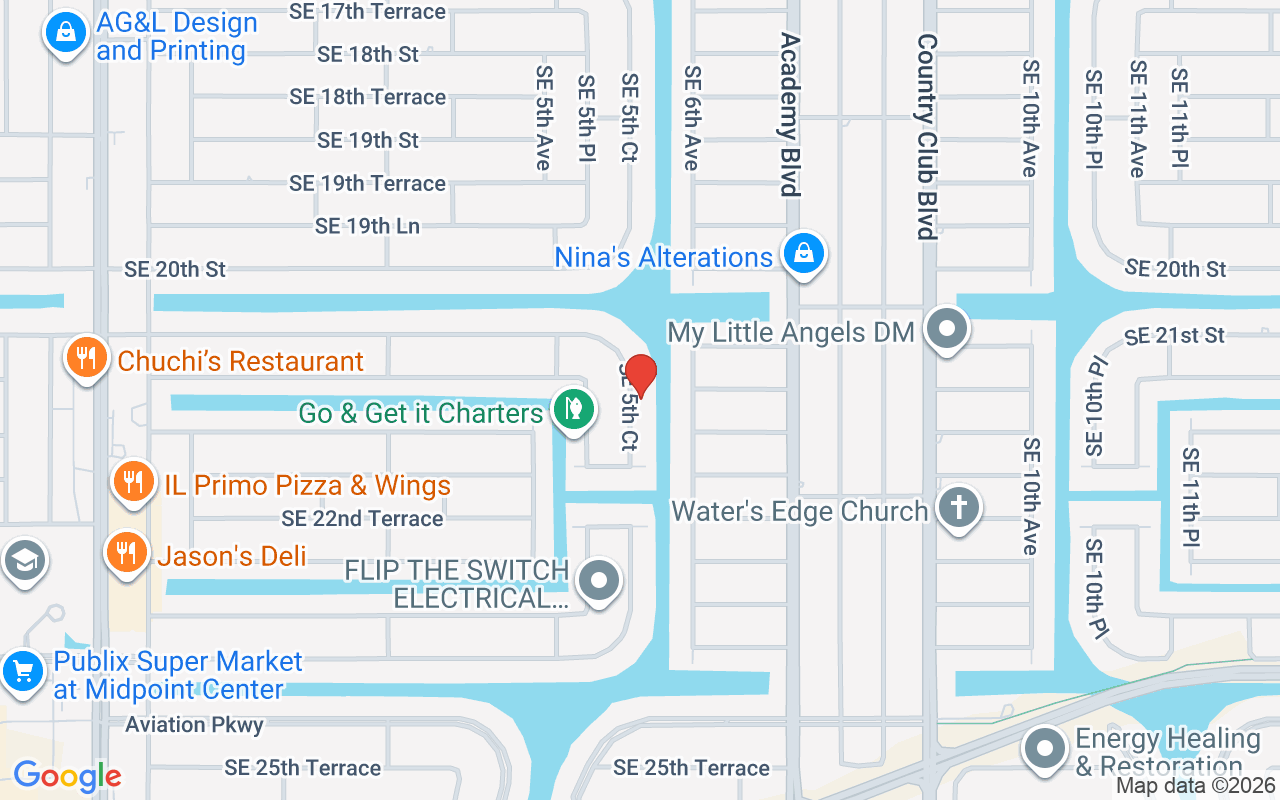Open Chuchi's Restaurant map pin

tap(87, 357)
